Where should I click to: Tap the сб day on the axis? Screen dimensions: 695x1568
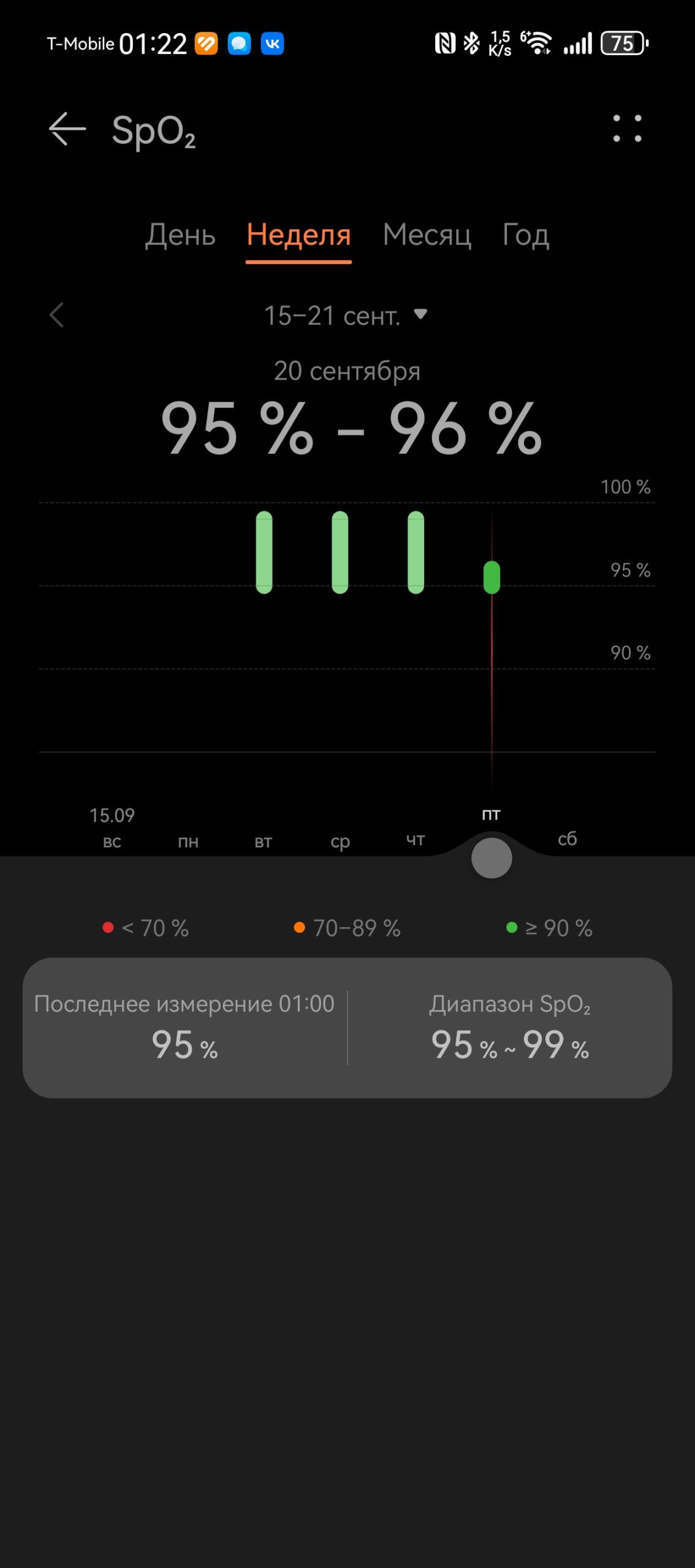click(568, 839)
